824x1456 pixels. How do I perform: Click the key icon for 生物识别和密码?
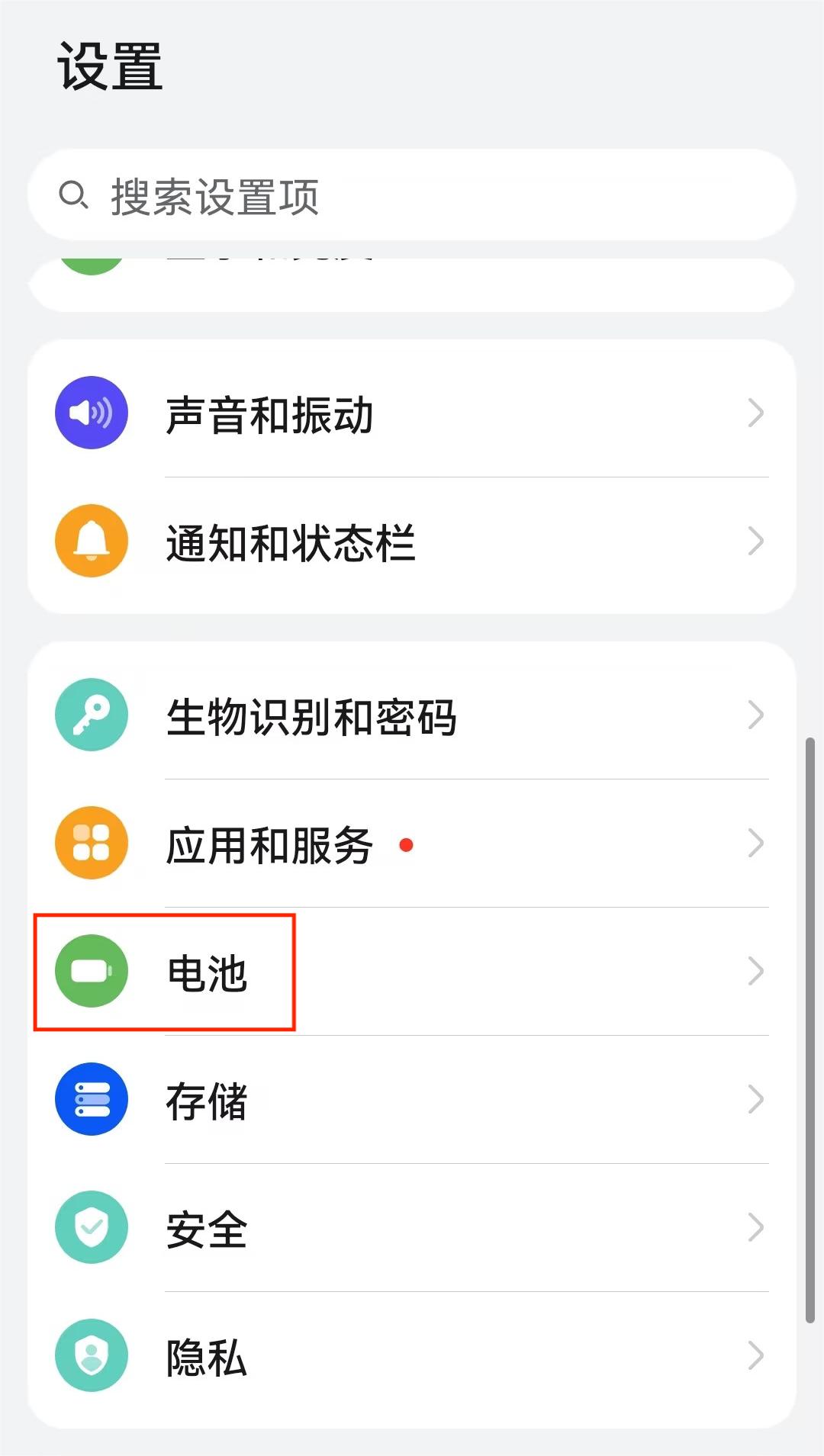click(x=91, y=715)
